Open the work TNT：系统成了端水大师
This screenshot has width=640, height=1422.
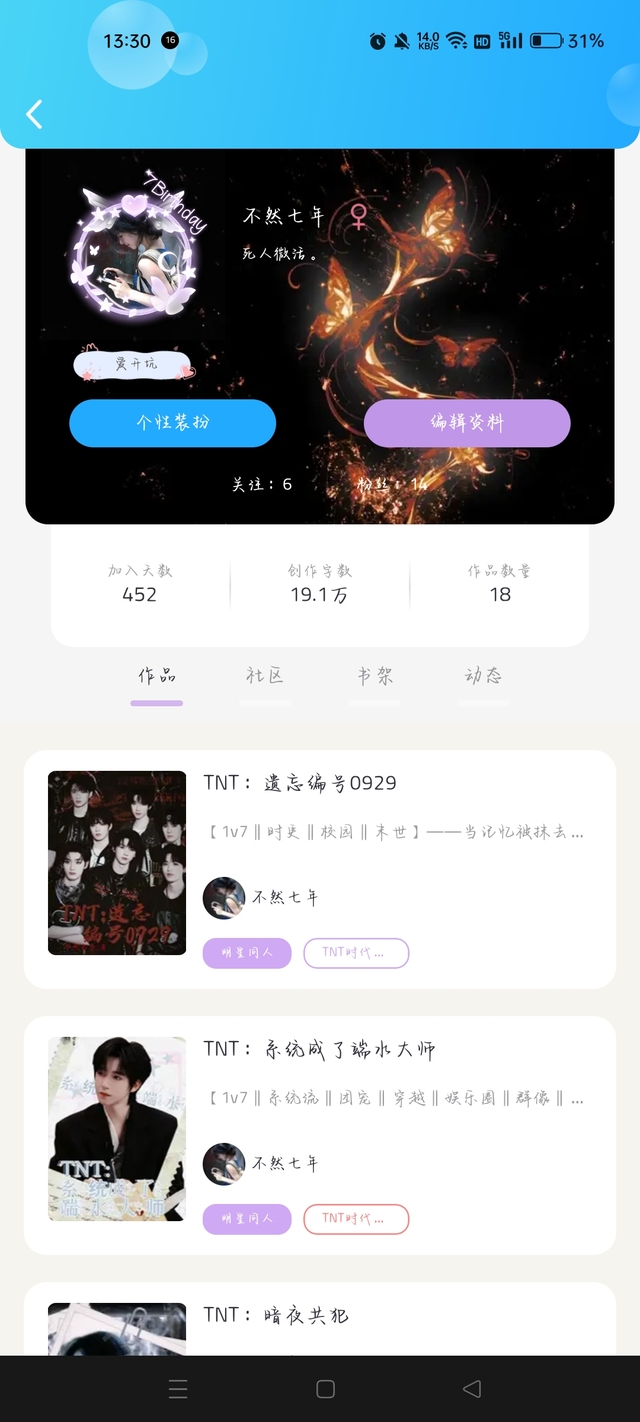(319, 1049)
